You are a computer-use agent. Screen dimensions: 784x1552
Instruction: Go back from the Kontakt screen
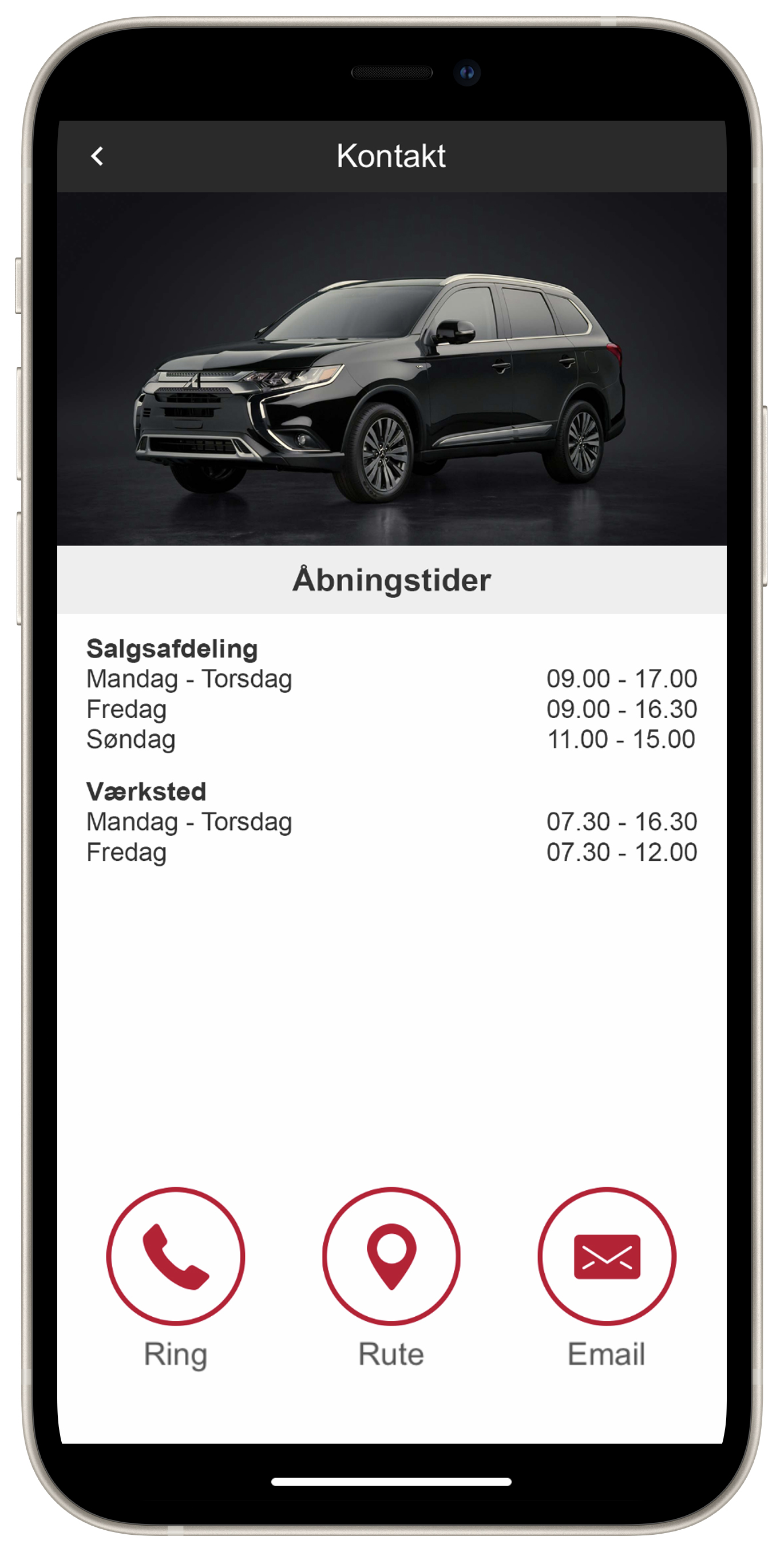[x=97, y=156]
